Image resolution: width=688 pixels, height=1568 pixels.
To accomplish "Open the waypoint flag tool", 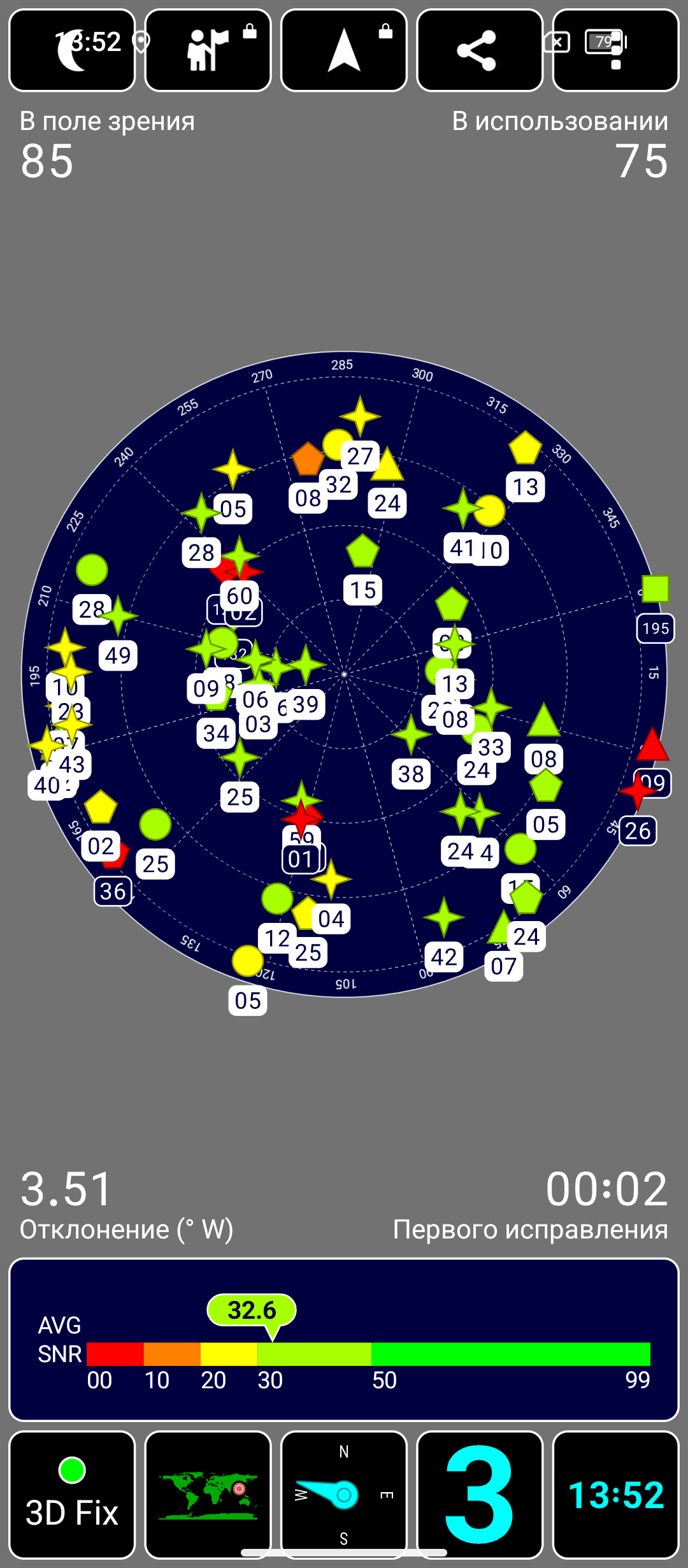I will click(208, 50).
